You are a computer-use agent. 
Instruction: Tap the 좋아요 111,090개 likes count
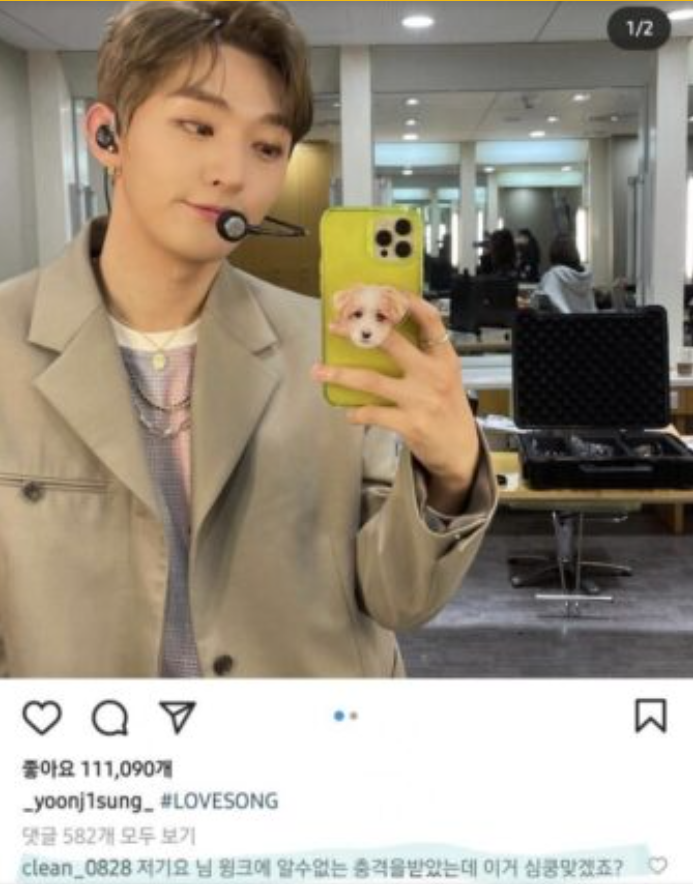pyautogui.click(x=97, y=768)
